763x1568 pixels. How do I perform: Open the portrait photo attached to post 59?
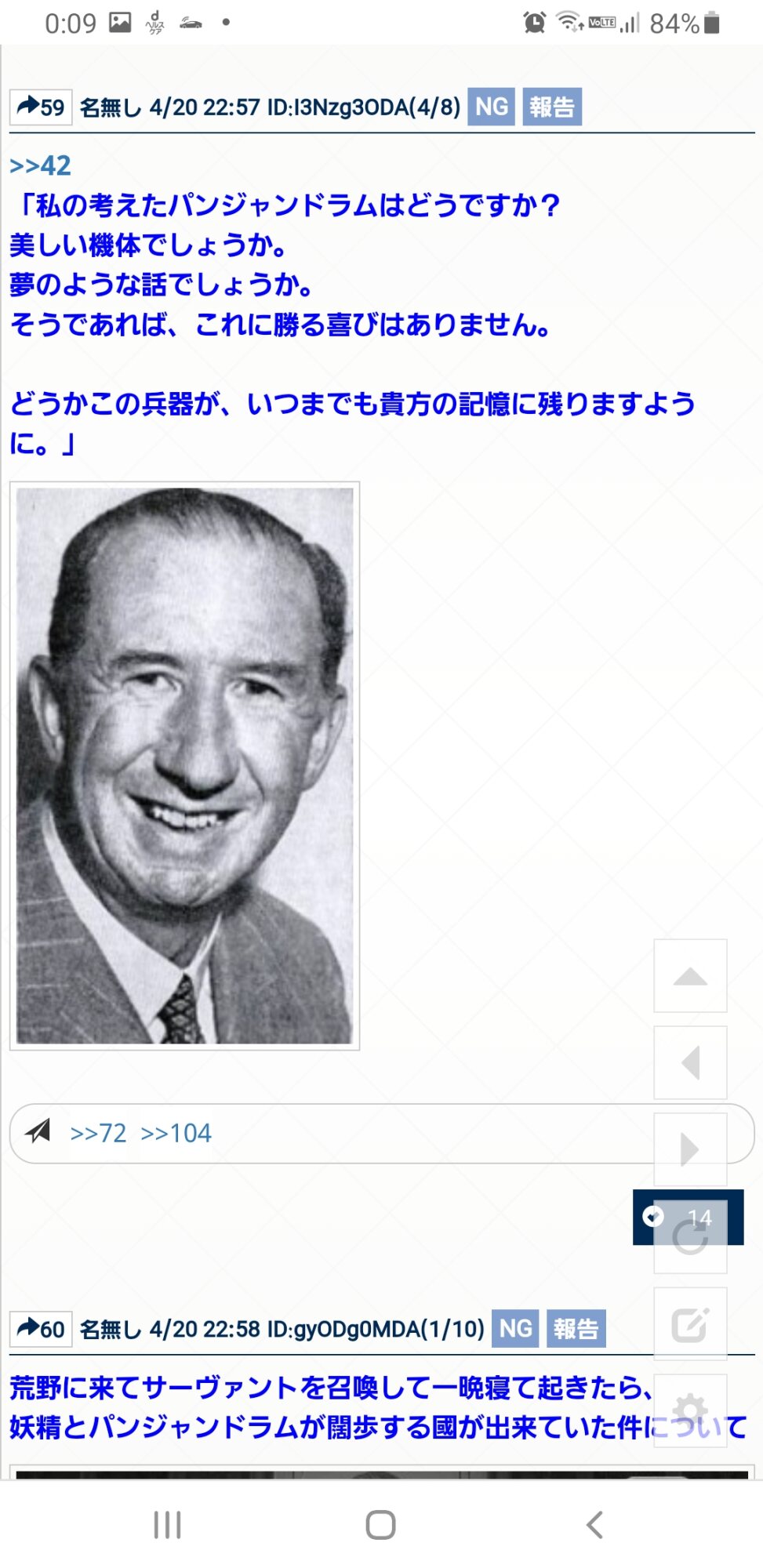tap(184, 765)
